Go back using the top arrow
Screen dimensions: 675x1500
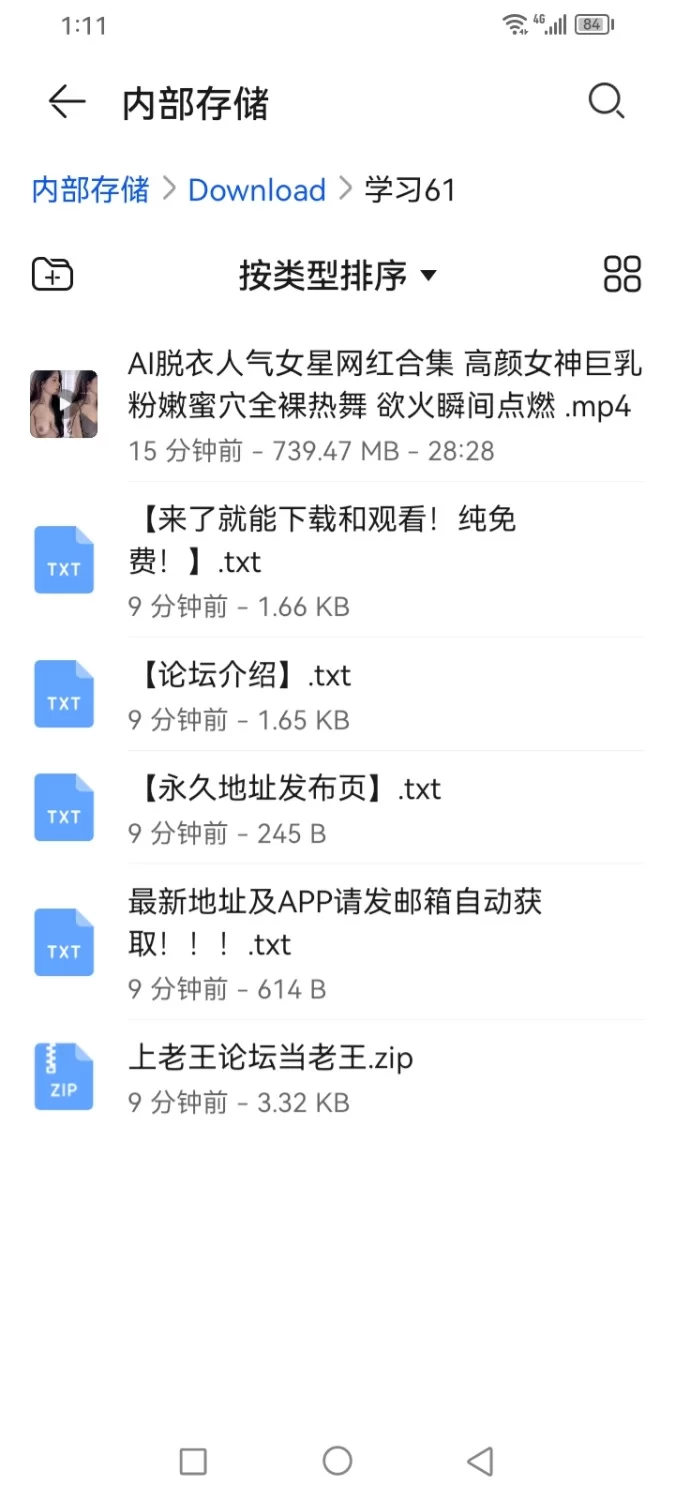(x=67, y=102)
